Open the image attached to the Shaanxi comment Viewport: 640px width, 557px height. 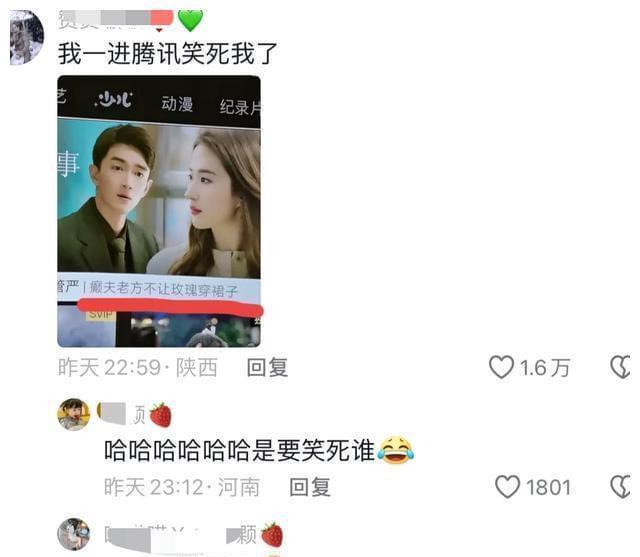point(158,210)
